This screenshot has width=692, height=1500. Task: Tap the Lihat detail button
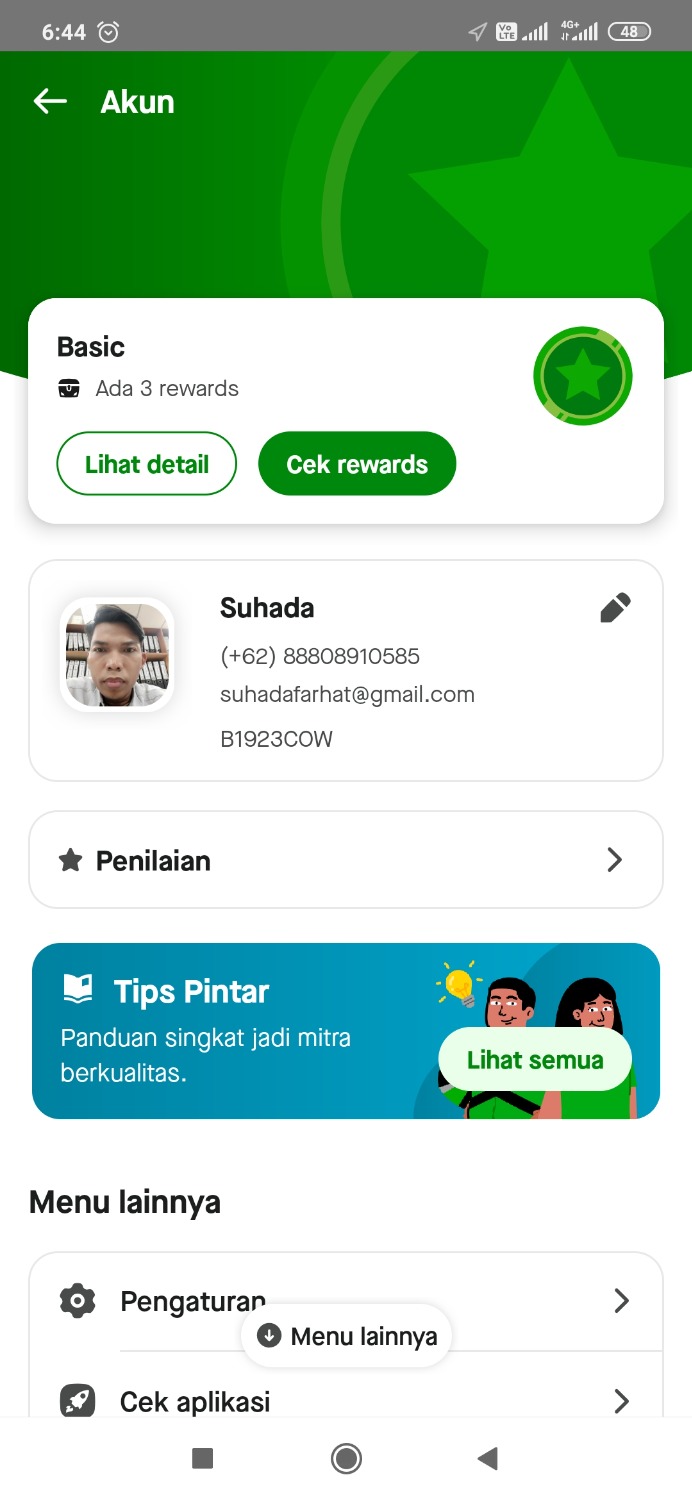(x=146, y=464)
